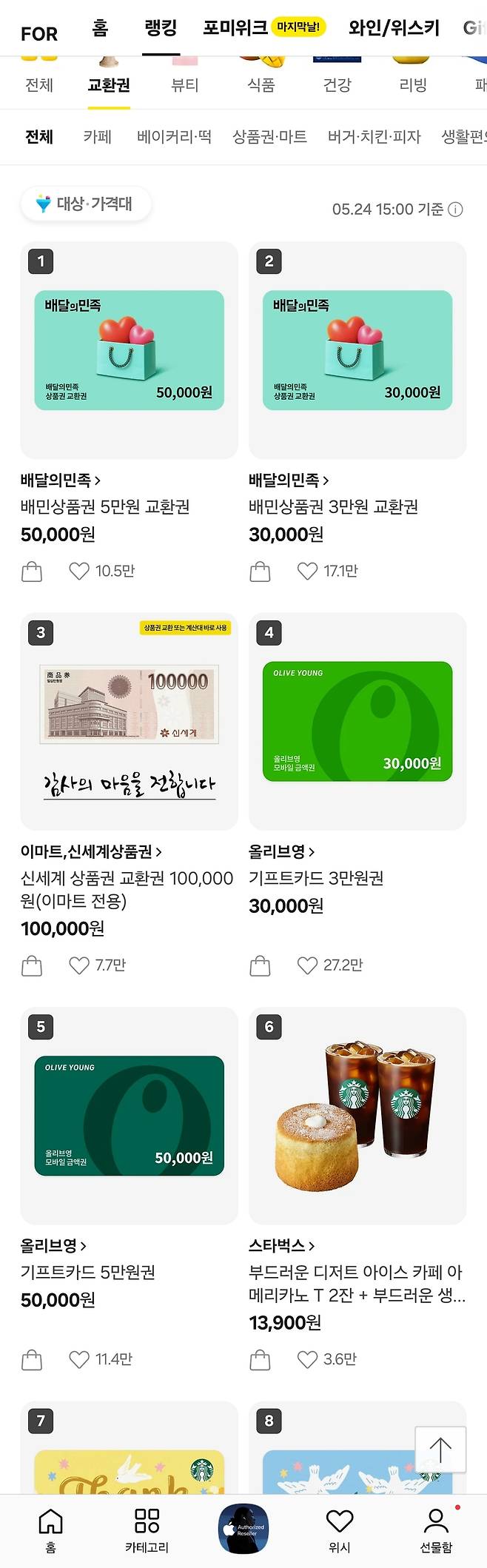Like the 배민상품권 3만원 교환권
Screen dimensions: 487x1568
pyautogui.click(x=307, y=571)
